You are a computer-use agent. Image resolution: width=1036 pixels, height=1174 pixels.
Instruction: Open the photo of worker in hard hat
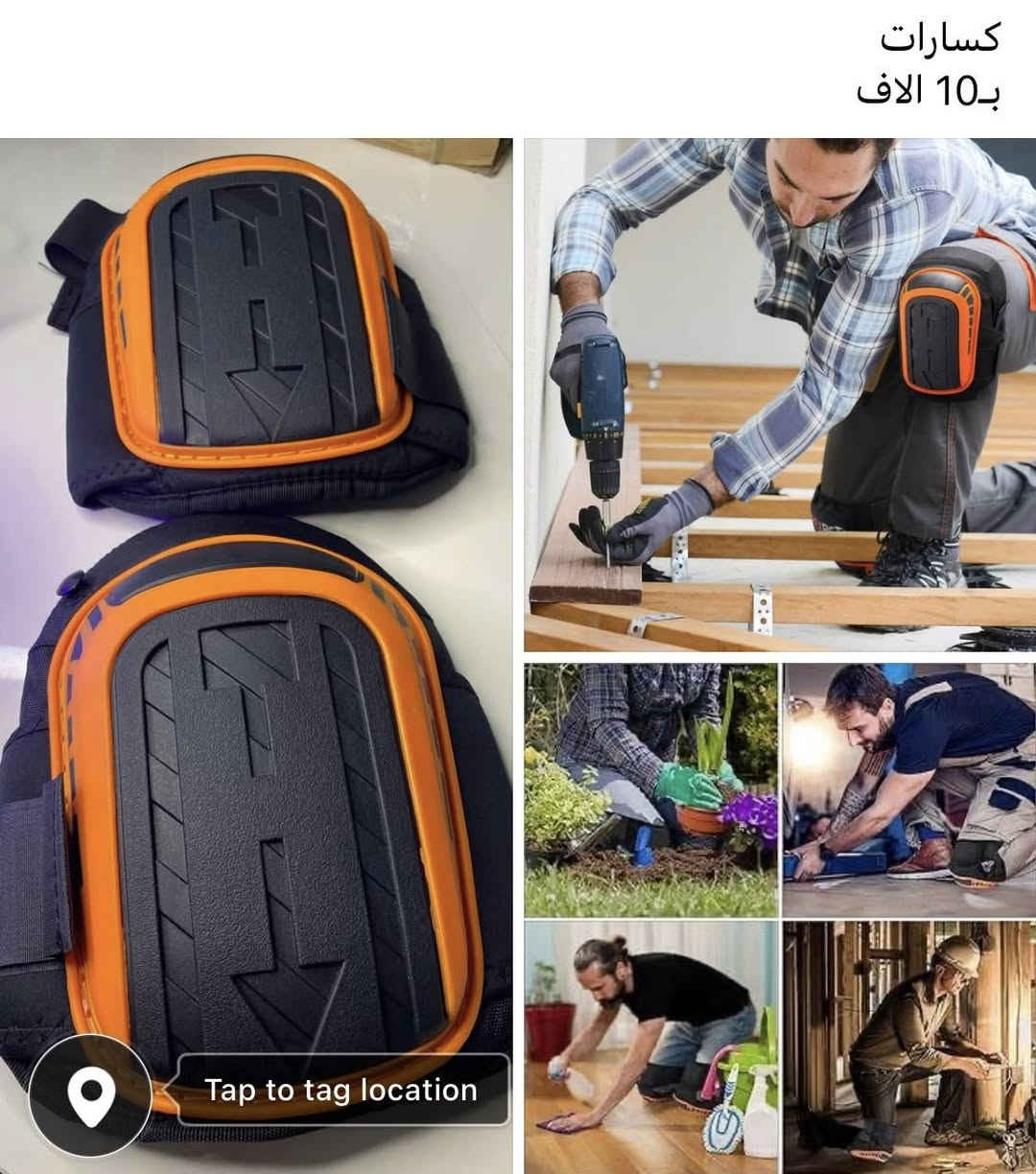point(908,1045)
